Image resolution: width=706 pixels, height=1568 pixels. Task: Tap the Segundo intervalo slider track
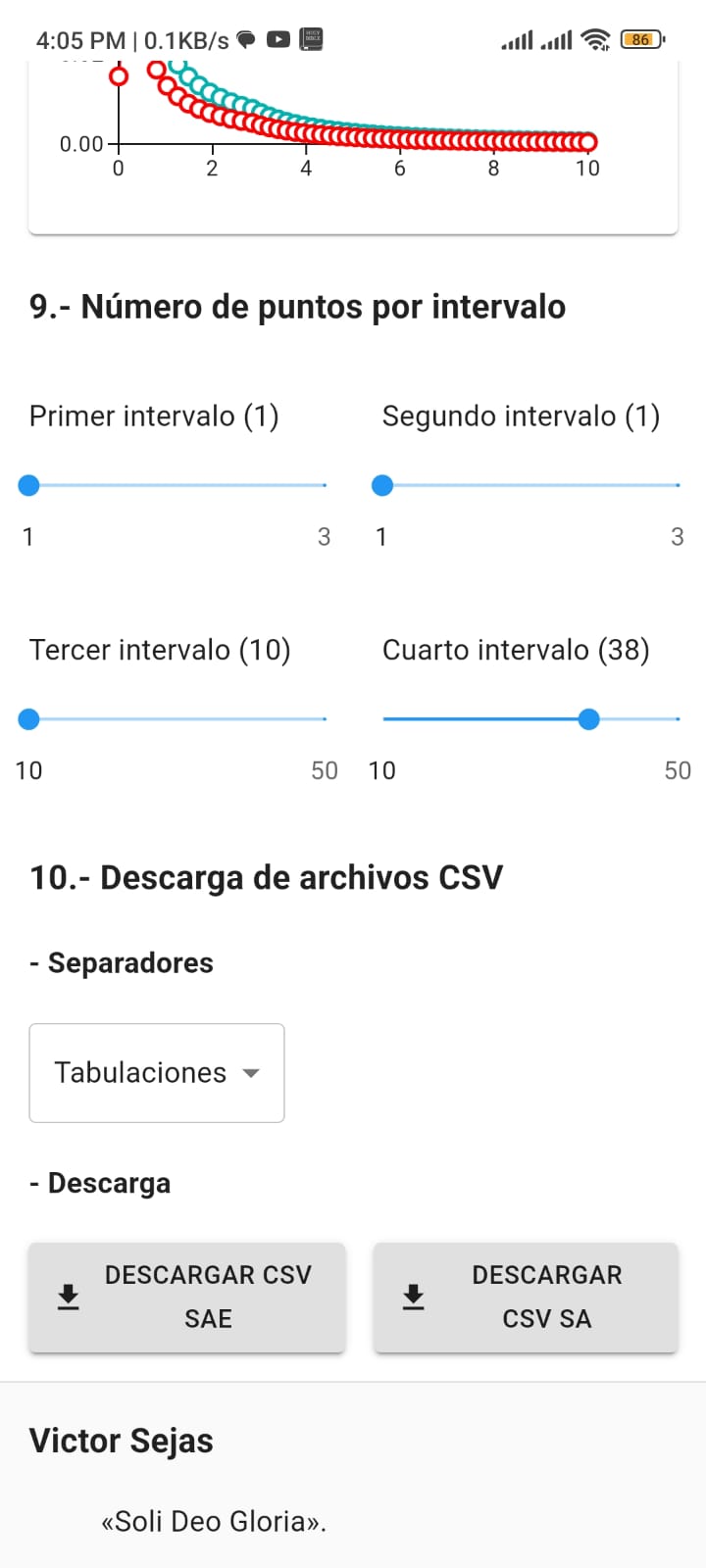tap(529, 485)
